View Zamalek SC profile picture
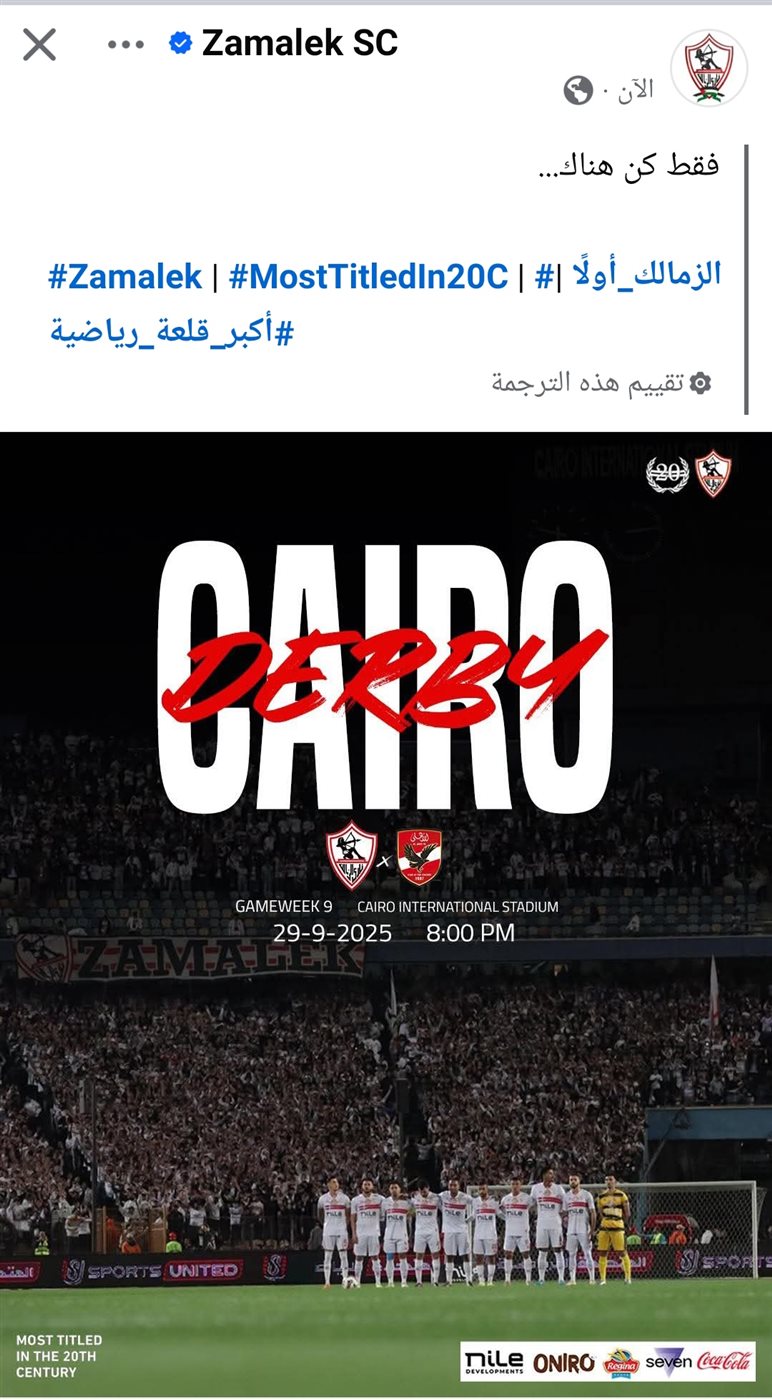Screen dimensions: 772x1400 [x=708, y=68]
